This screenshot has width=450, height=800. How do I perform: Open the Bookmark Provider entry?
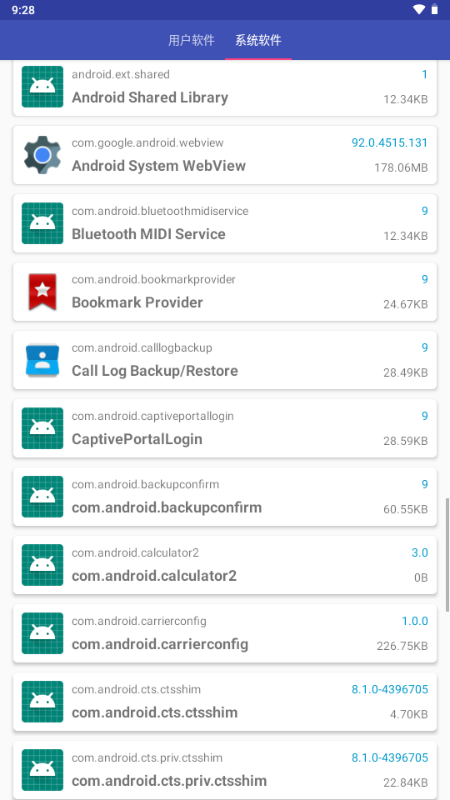(225, 292)
